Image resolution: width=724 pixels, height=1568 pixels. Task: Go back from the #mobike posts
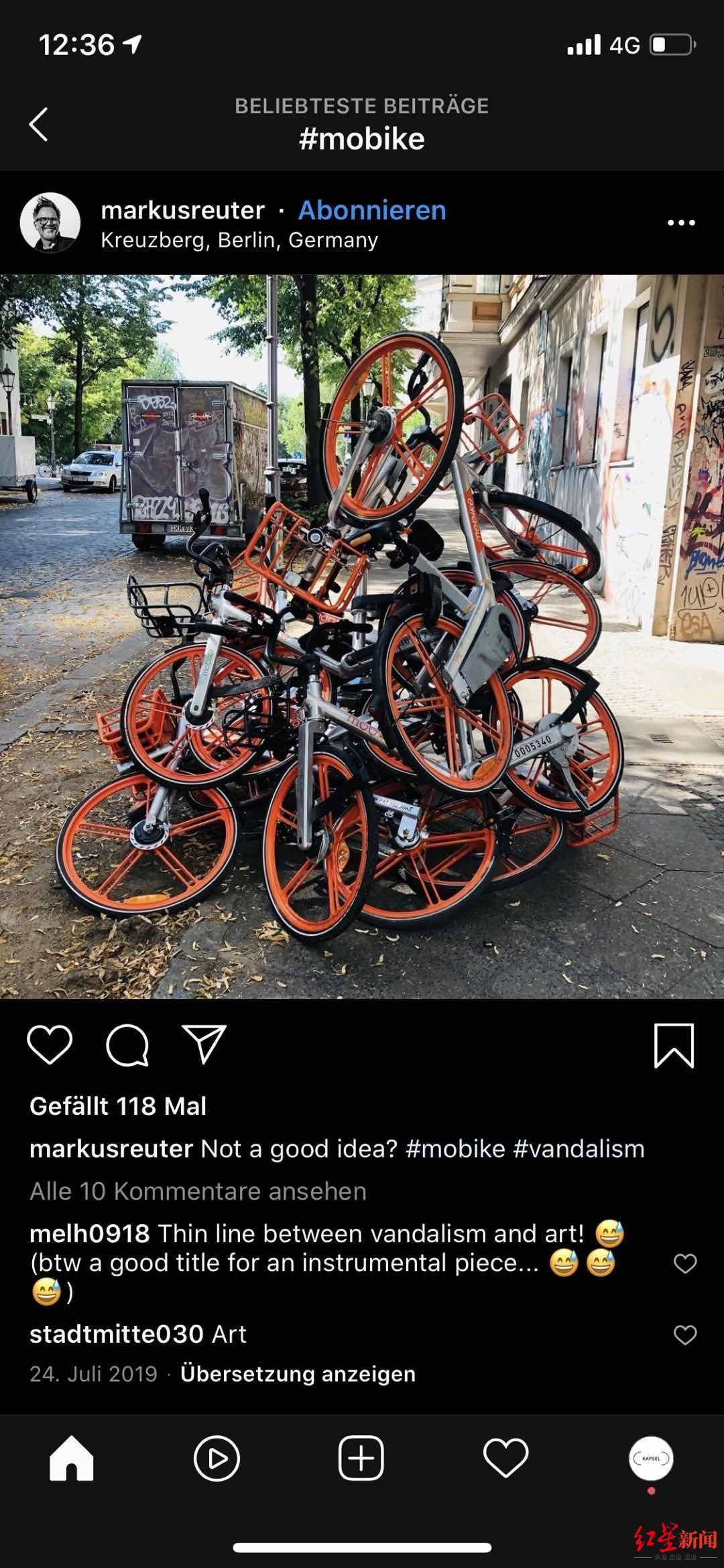(x=39, y=125)
